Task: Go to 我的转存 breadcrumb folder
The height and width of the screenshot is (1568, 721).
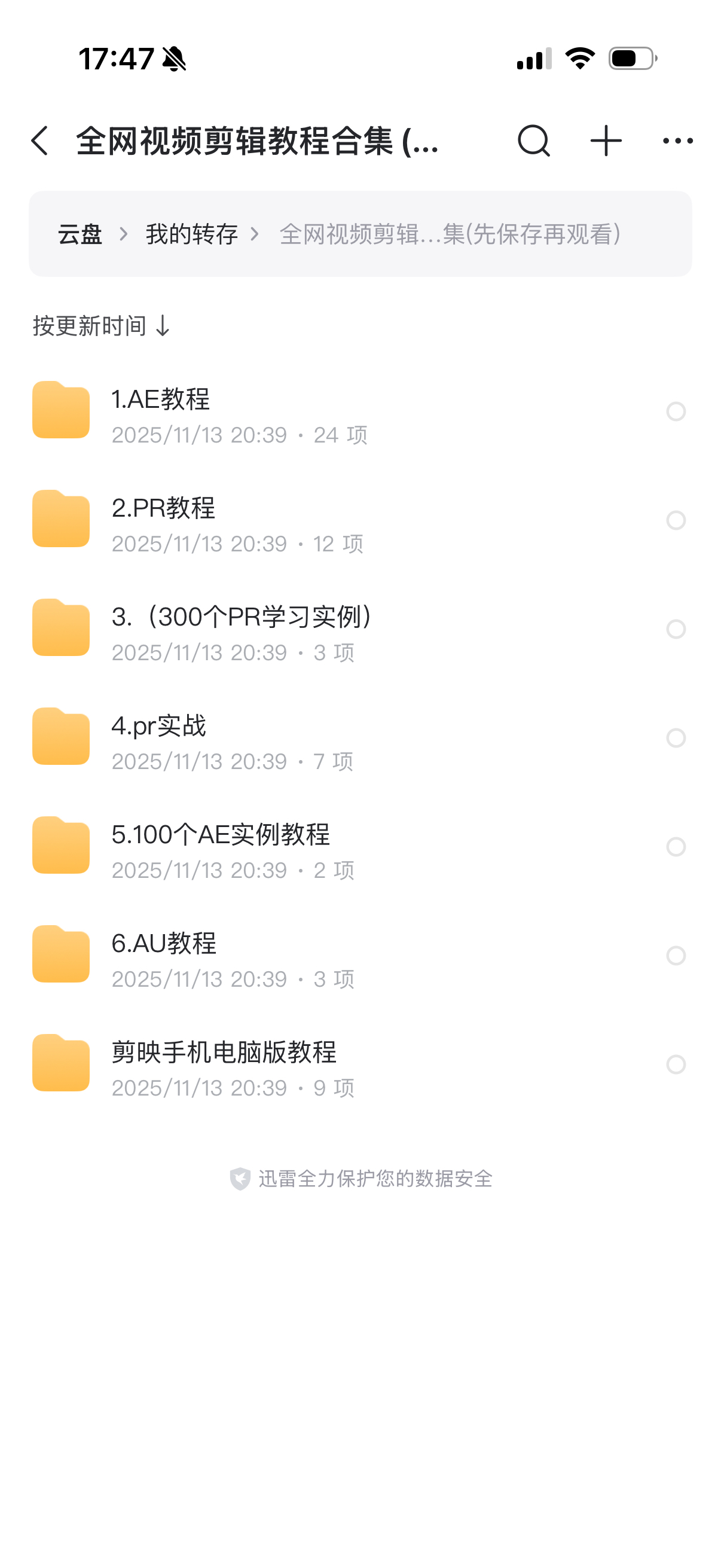Action: pos(192,234)
